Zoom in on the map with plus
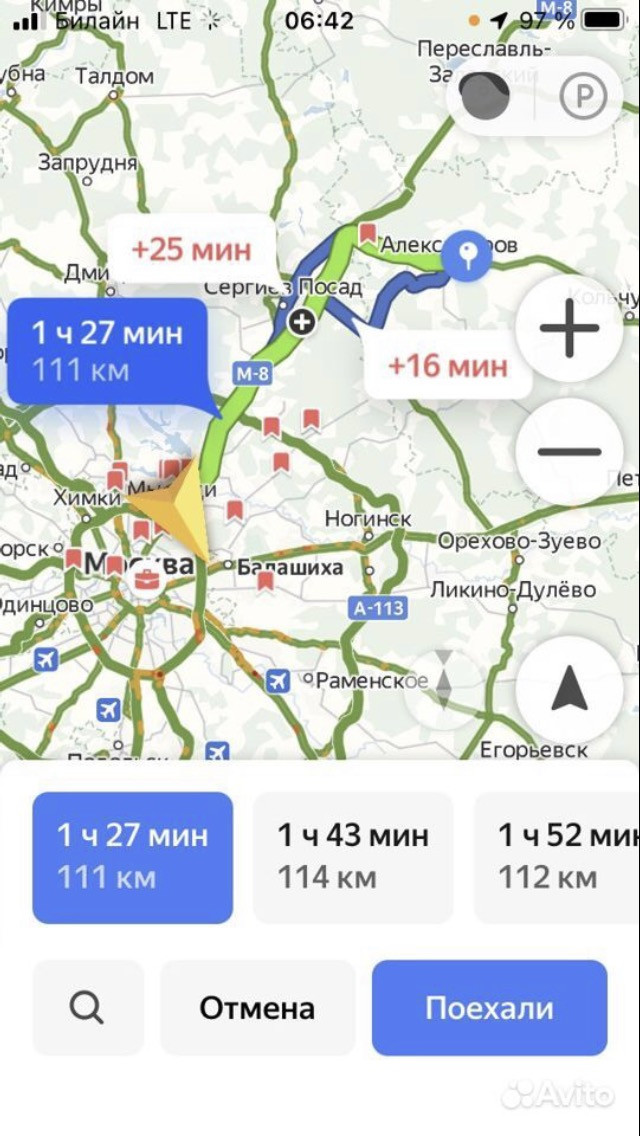This screenshot has width=640, height=1136. 570,328
